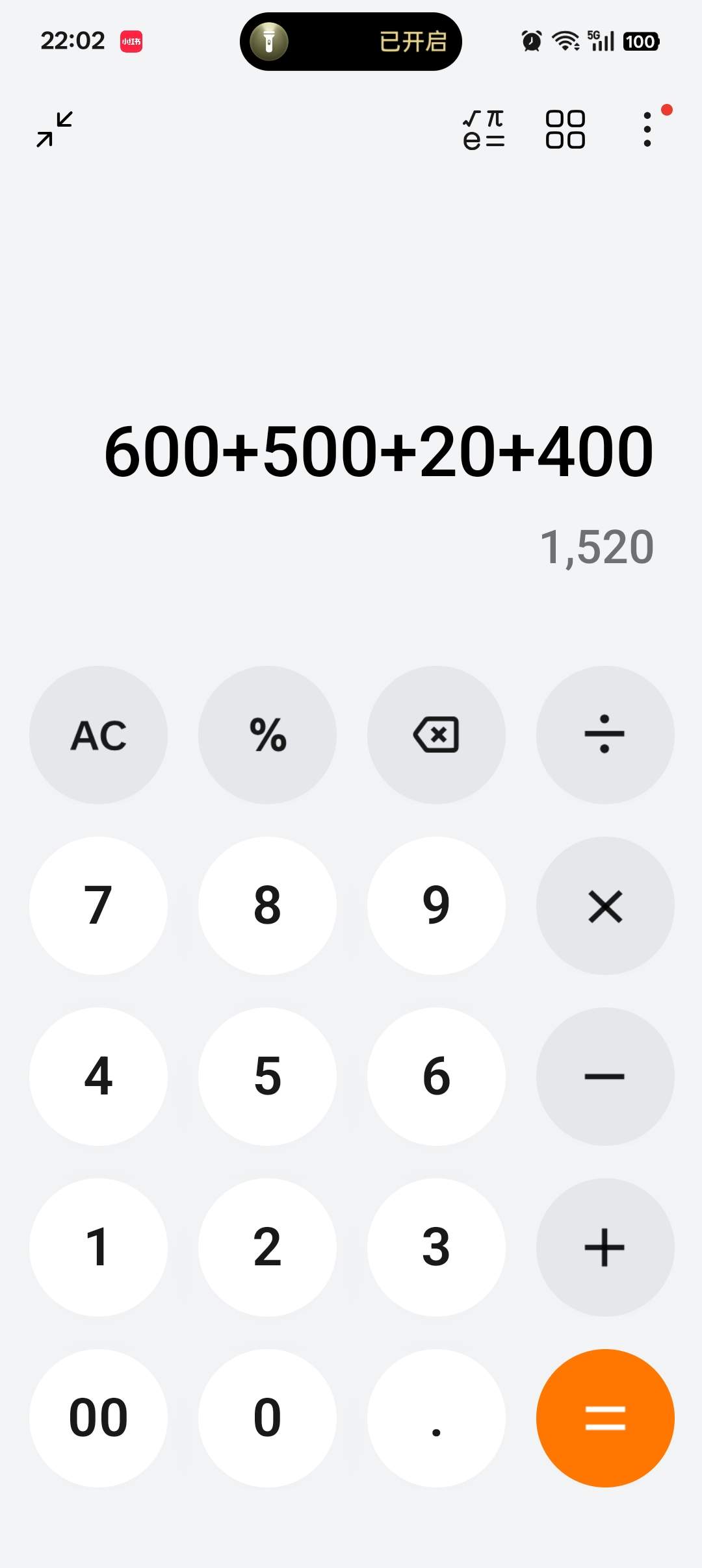Open the flashlight status capsule

pos(351,42)
